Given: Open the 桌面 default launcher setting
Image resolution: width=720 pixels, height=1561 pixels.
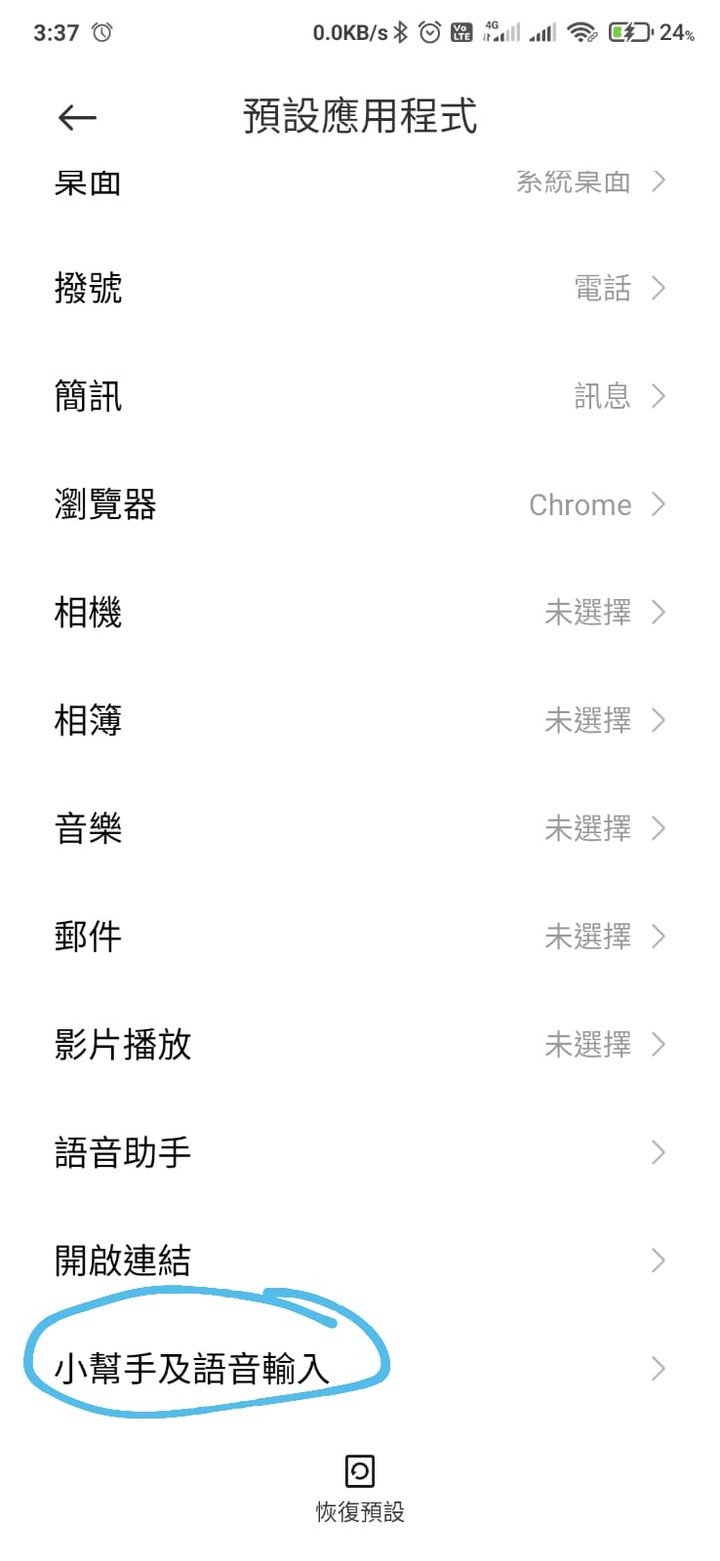Looking at the screenshot, I should point(360,181).
